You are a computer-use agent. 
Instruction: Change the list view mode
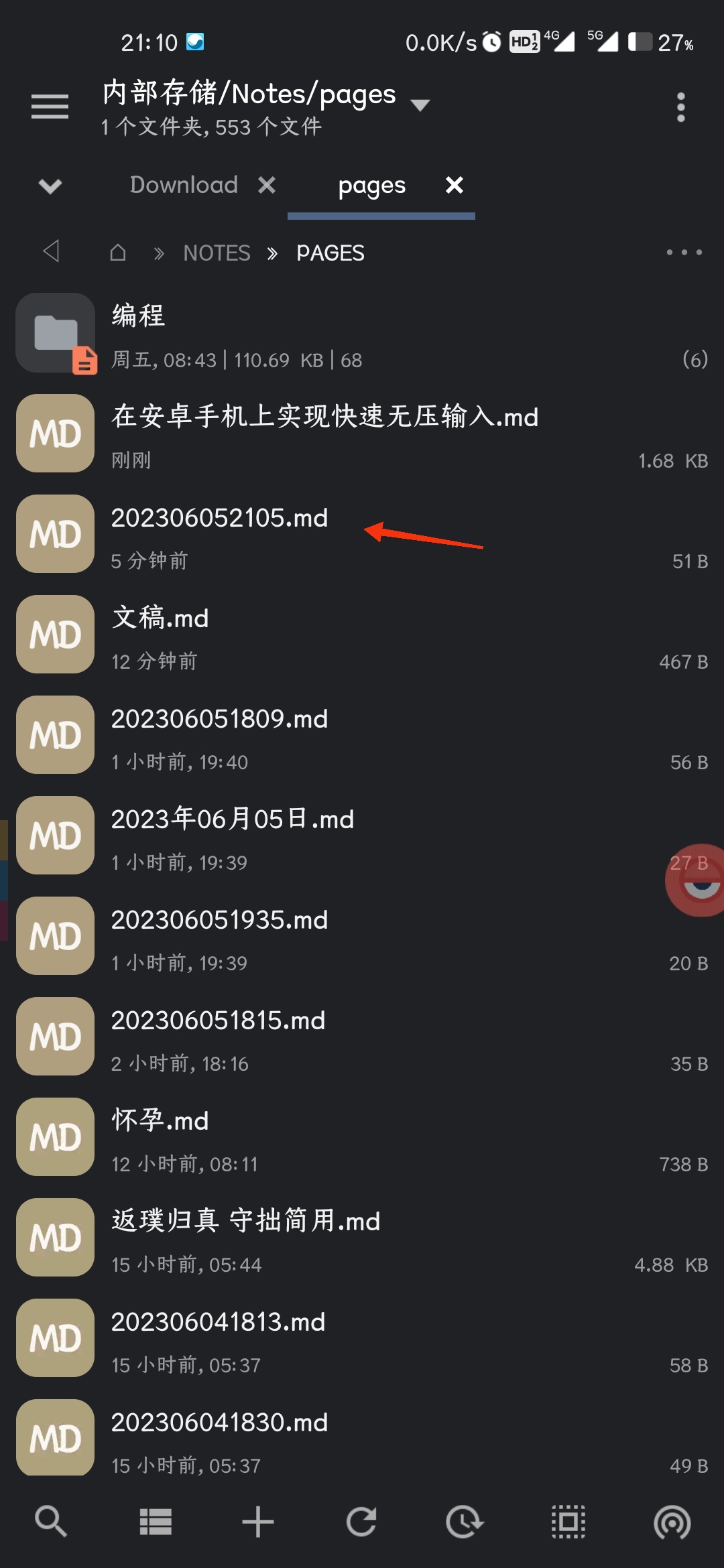[156, 1521]
